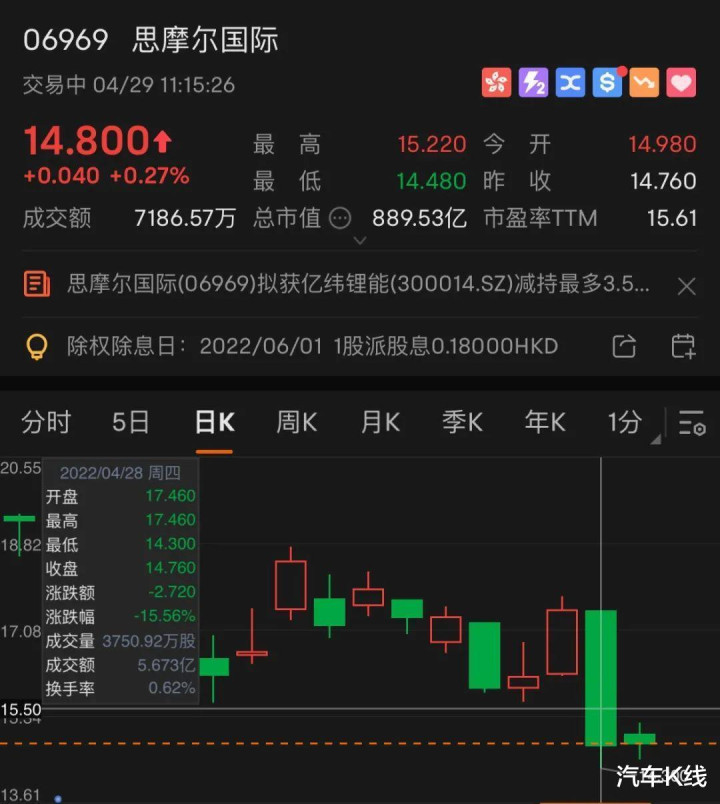Switch to the 年K chart
Viewport: 720px width, 804px height.
(545, 423)
